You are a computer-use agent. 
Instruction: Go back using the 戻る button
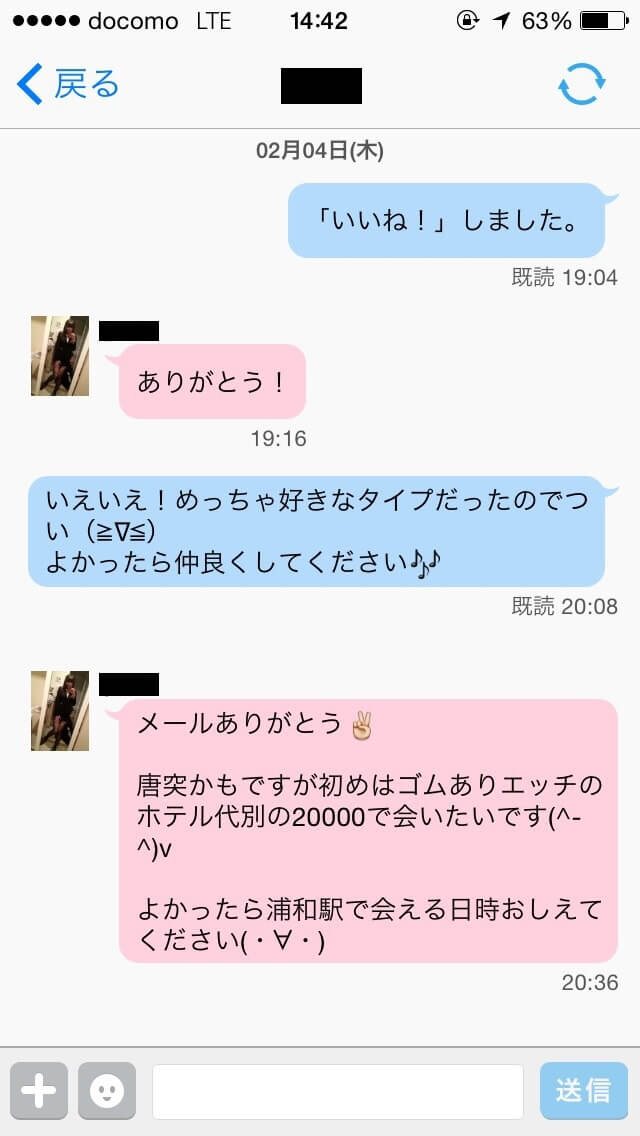(x=68, y=86)
